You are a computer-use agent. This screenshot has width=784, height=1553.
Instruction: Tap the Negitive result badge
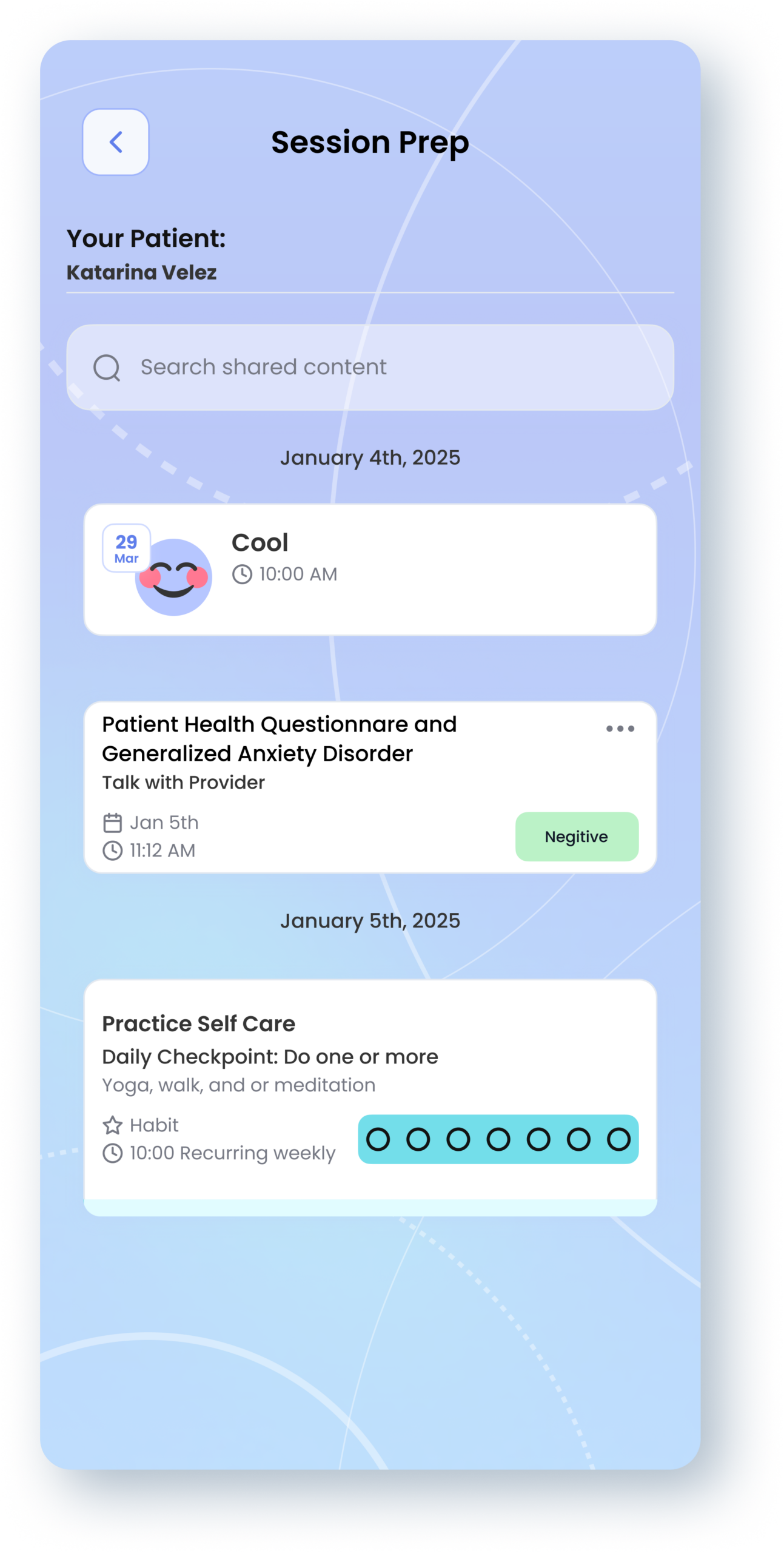576,837
